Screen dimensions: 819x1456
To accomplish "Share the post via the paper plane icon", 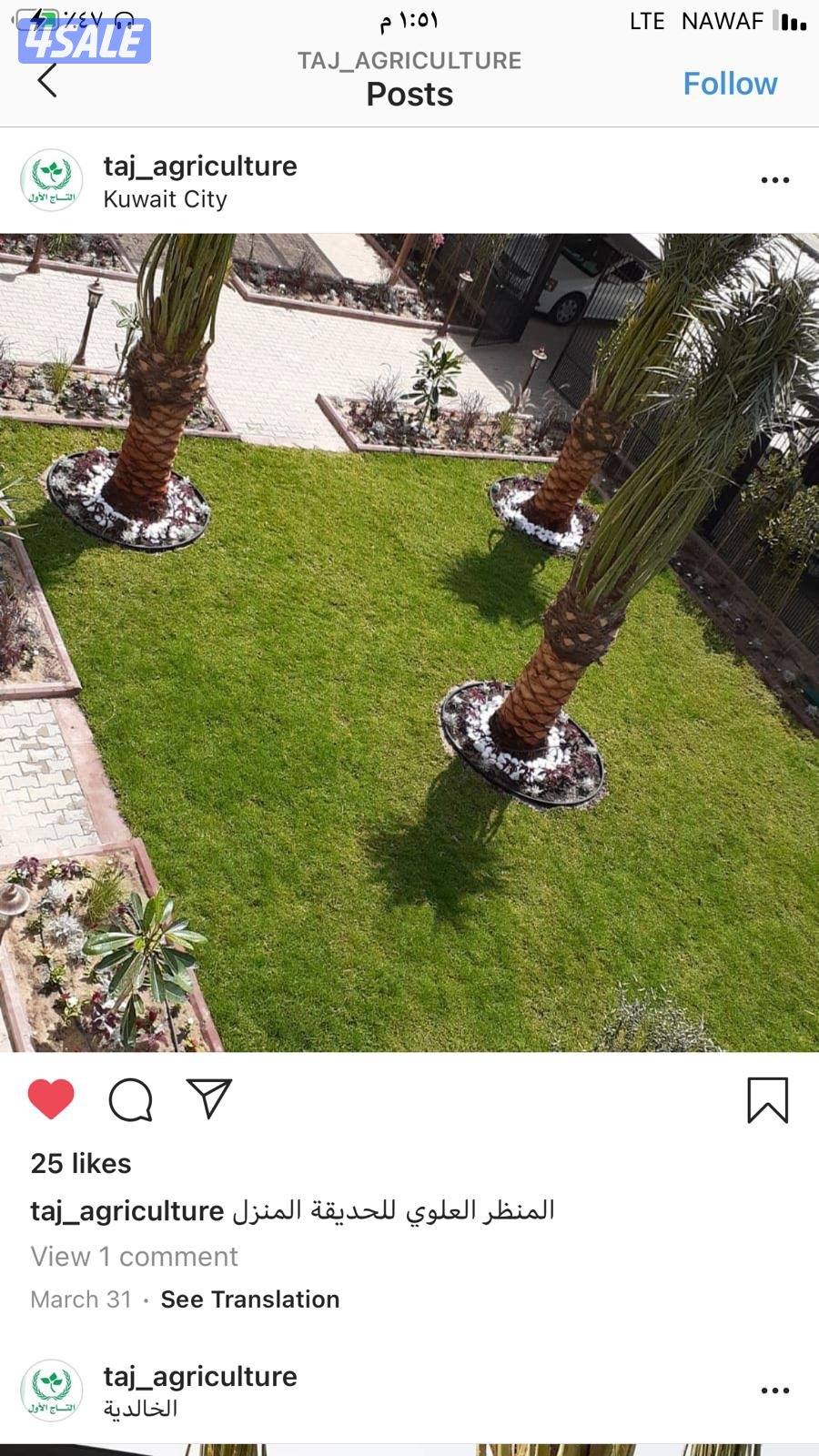I will tap(209, 1098).
